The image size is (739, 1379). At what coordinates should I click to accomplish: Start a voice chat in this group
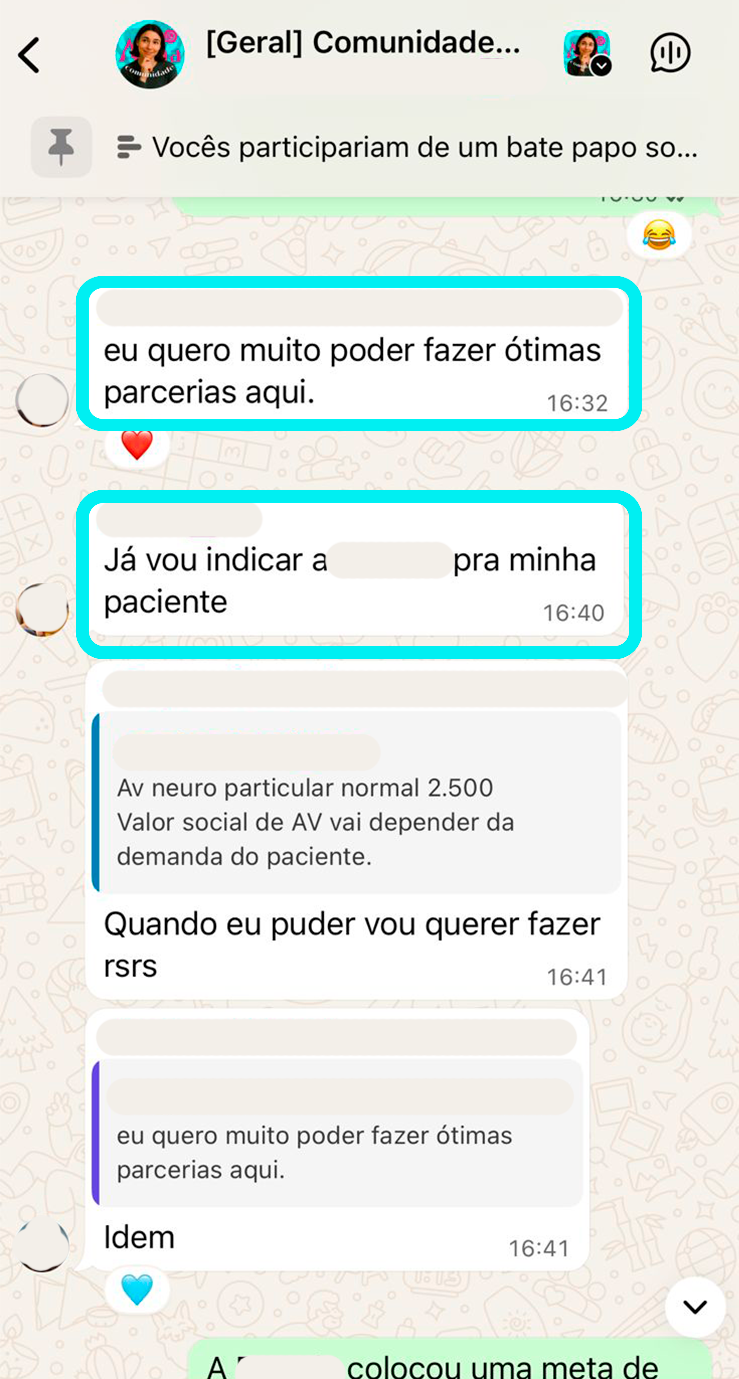(x=670, y=53)
